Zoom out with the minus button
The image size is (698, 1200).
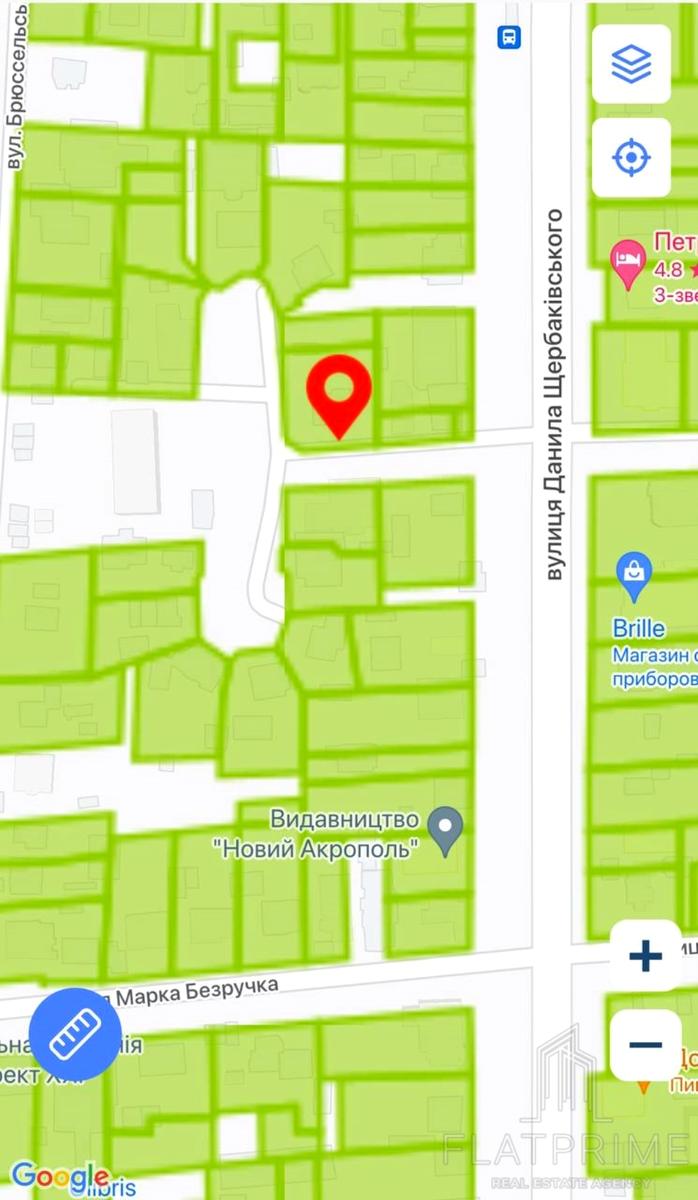pyautogui.click(x=646, y=1045)
